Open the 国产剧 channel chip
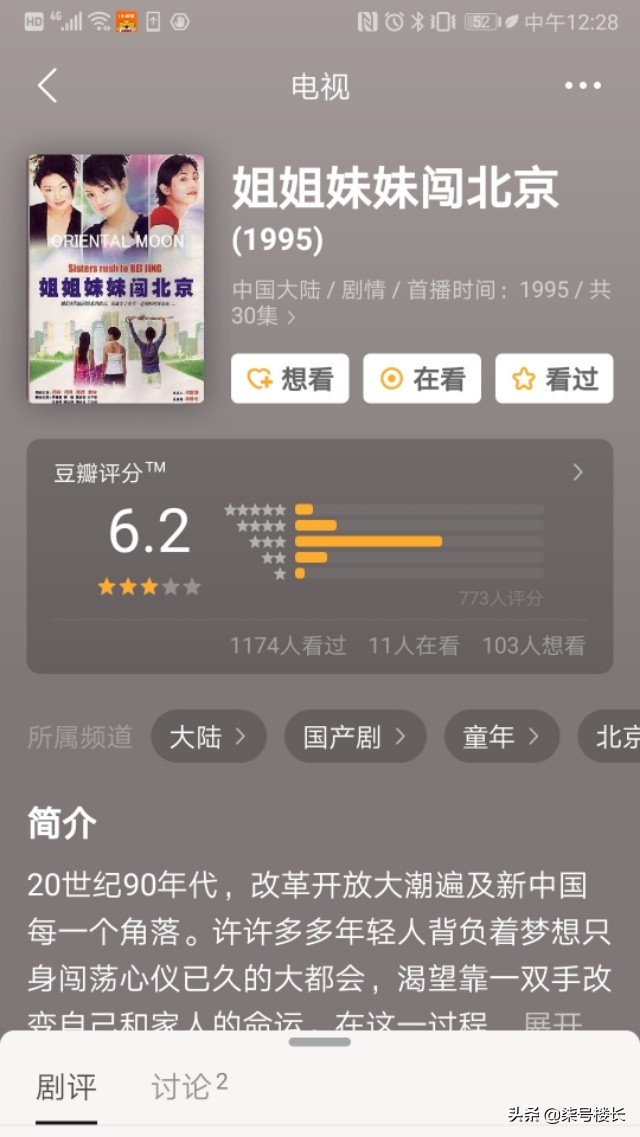 point(355,737)
